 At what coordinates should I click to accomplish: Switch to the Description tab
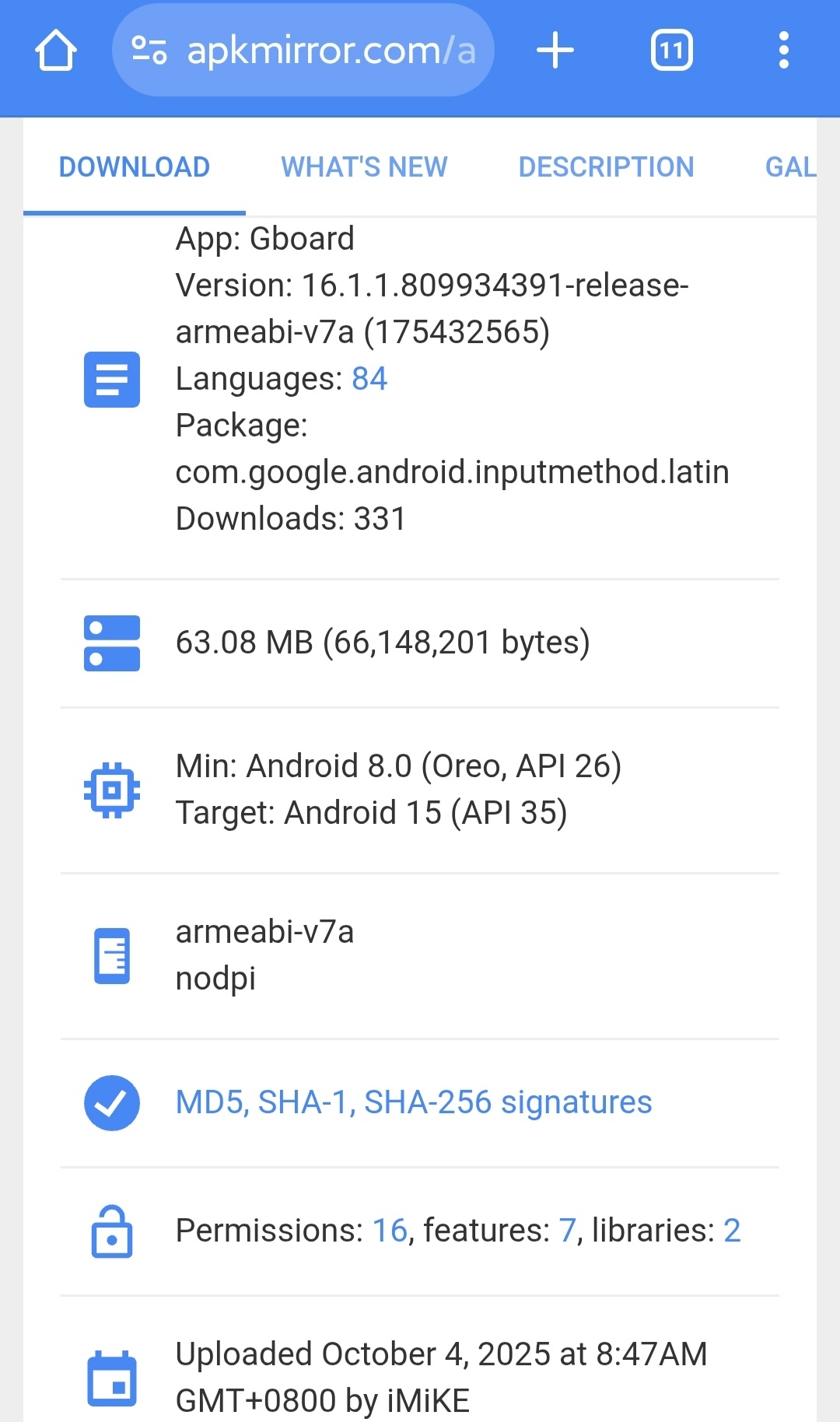pyautogui.click(x=606, y=167)
